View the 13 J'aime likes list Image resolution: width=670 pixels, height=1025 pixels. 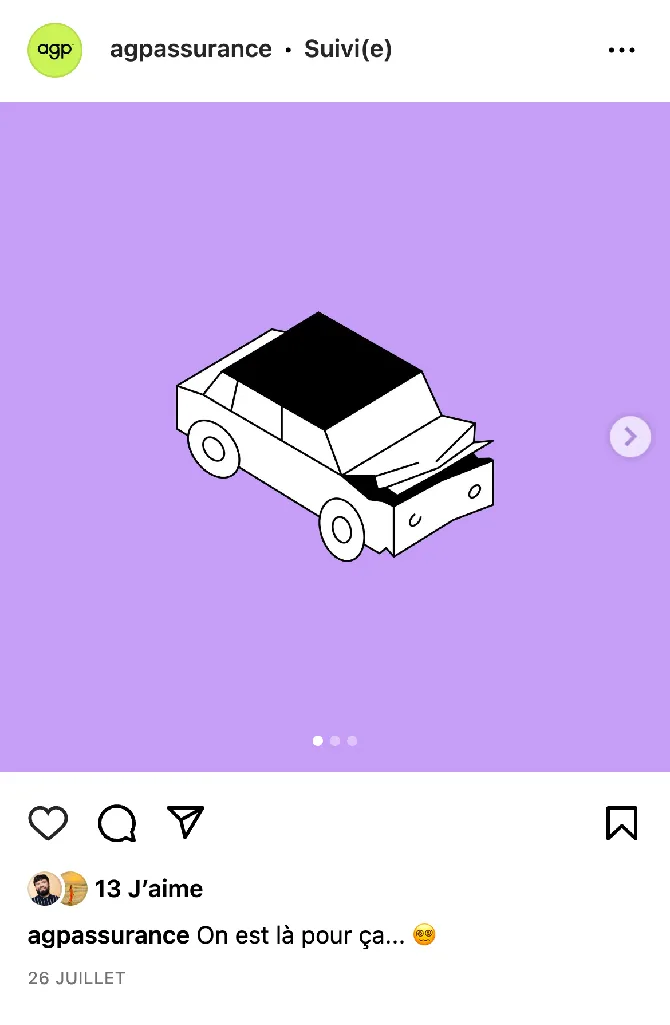click(x=148, y=889)
